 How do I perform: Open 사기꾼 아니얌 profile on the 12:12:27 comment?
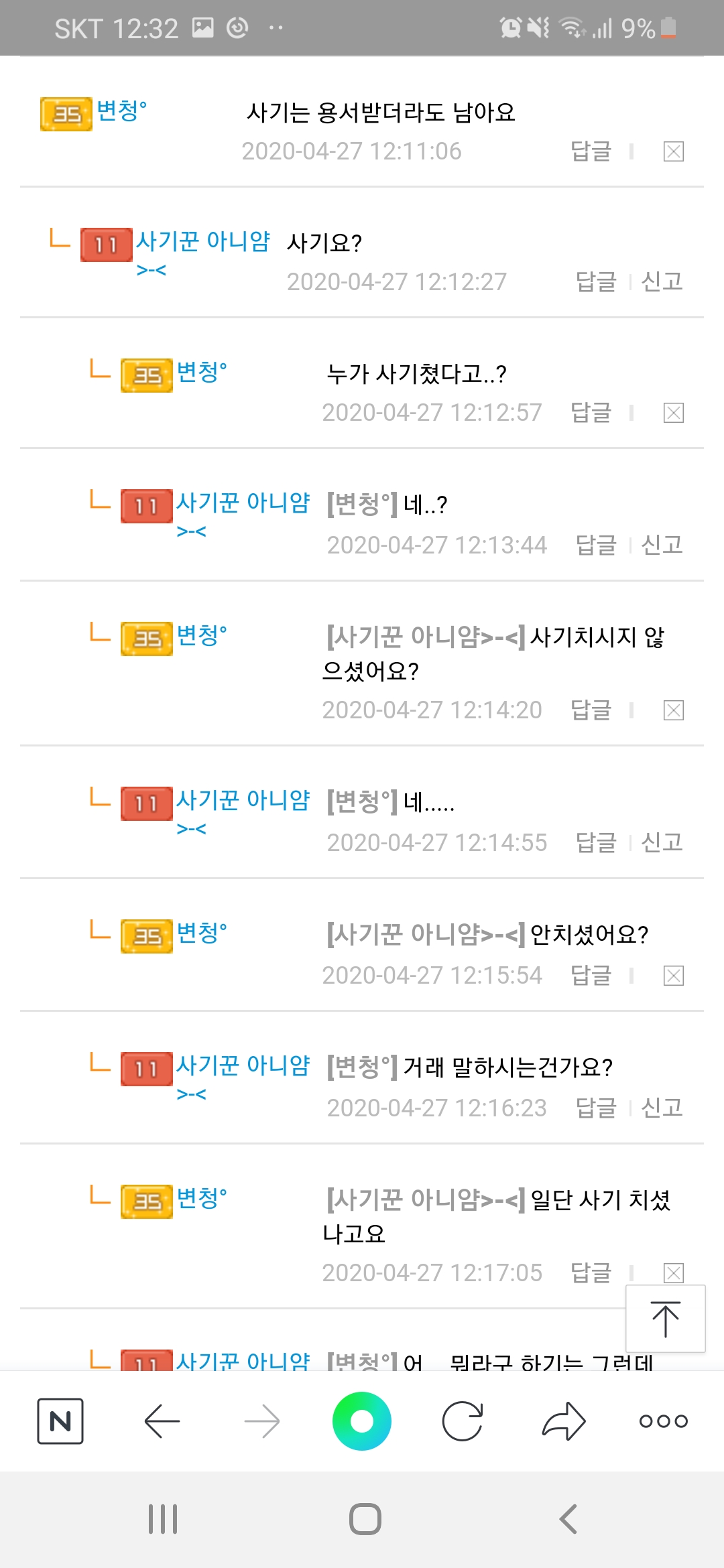(202, 242)
